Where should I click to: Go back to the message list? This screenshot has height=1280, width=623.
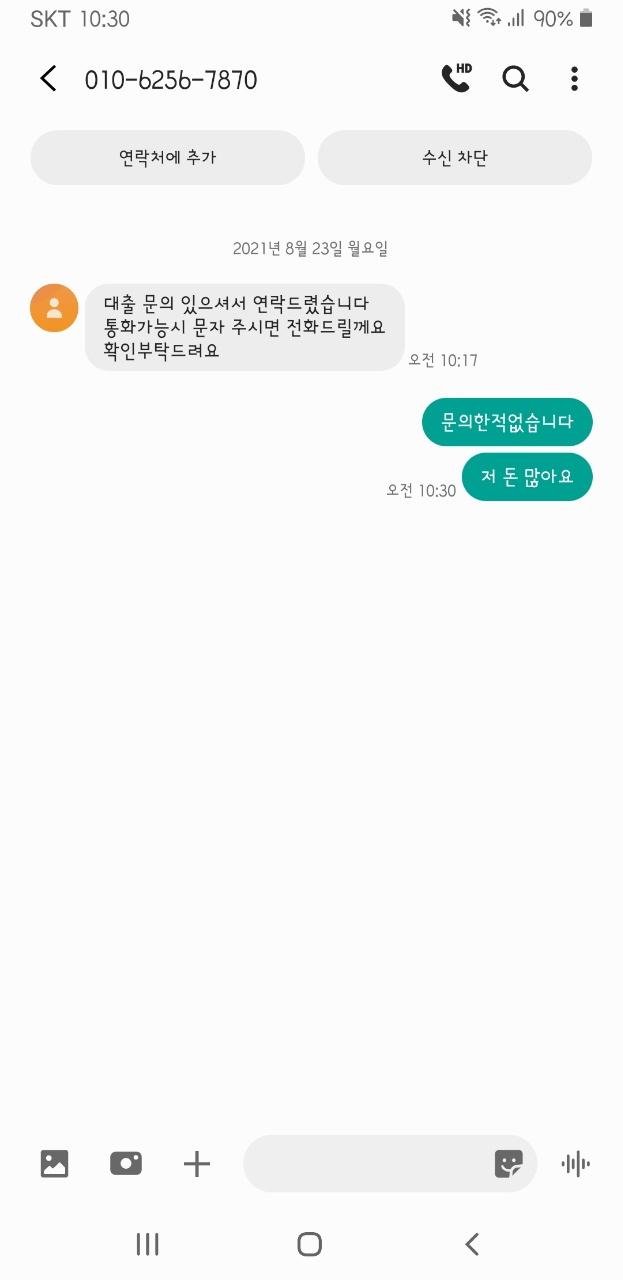click(x=48, y=79)
